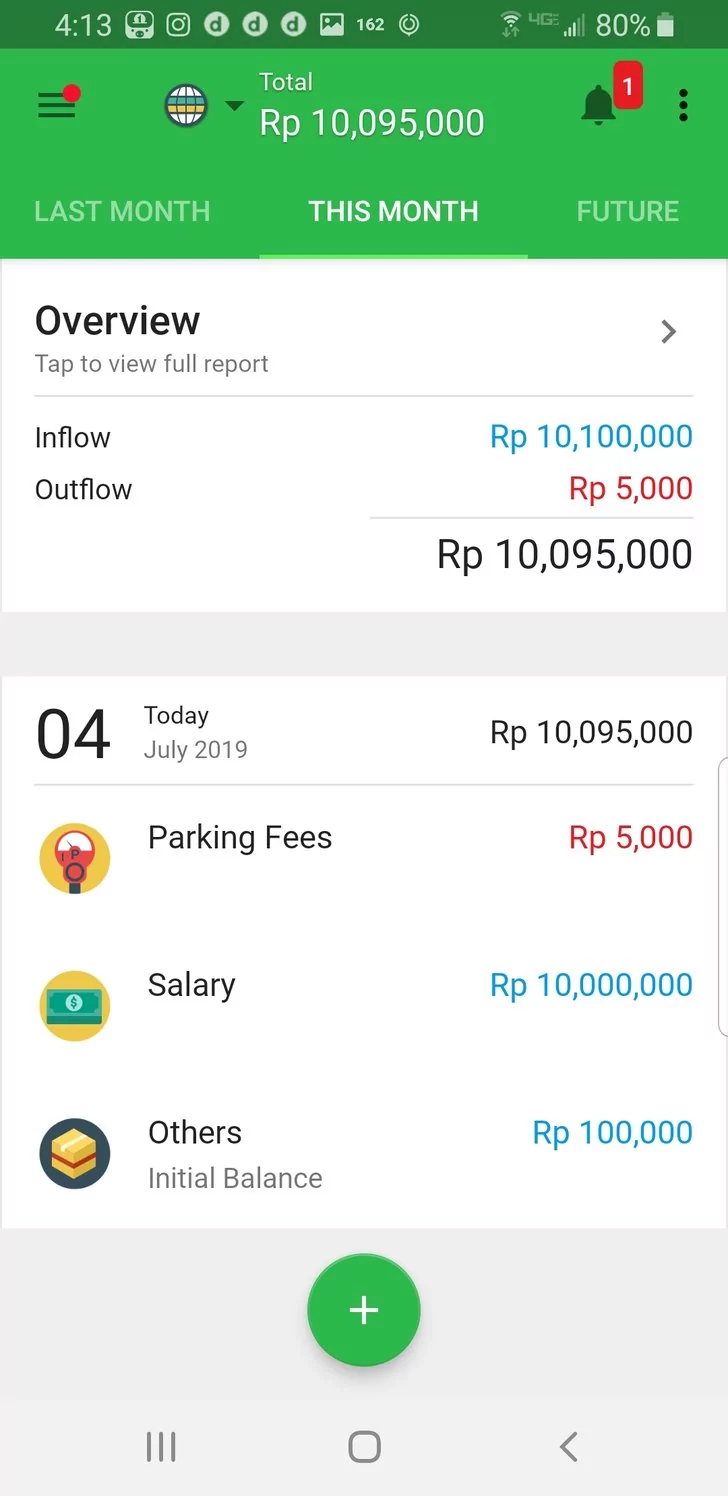Open the Salary transaction

click(364, 1005)
